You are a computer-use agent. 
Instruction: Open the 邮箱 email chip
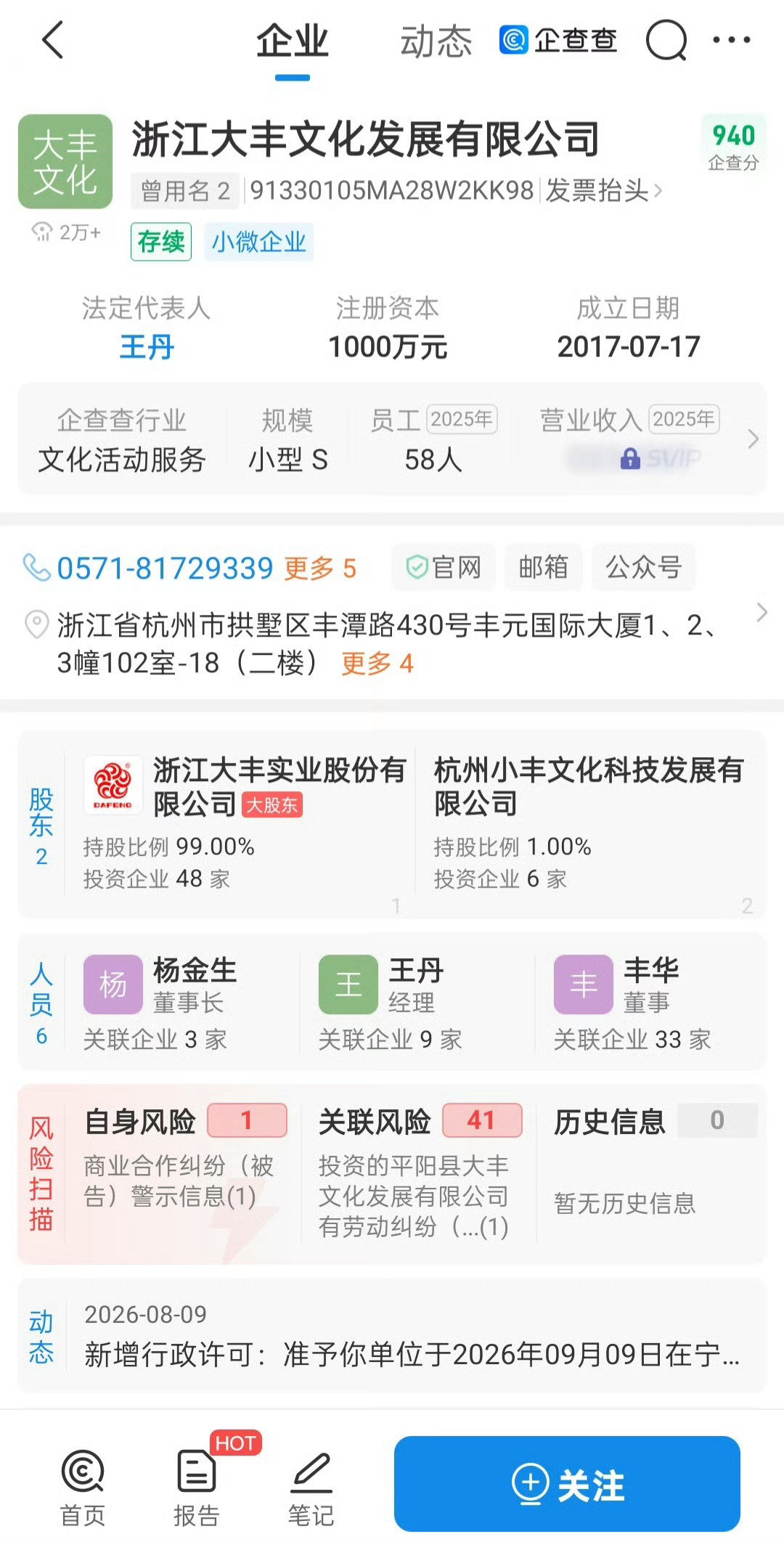[x=543, y=567]
